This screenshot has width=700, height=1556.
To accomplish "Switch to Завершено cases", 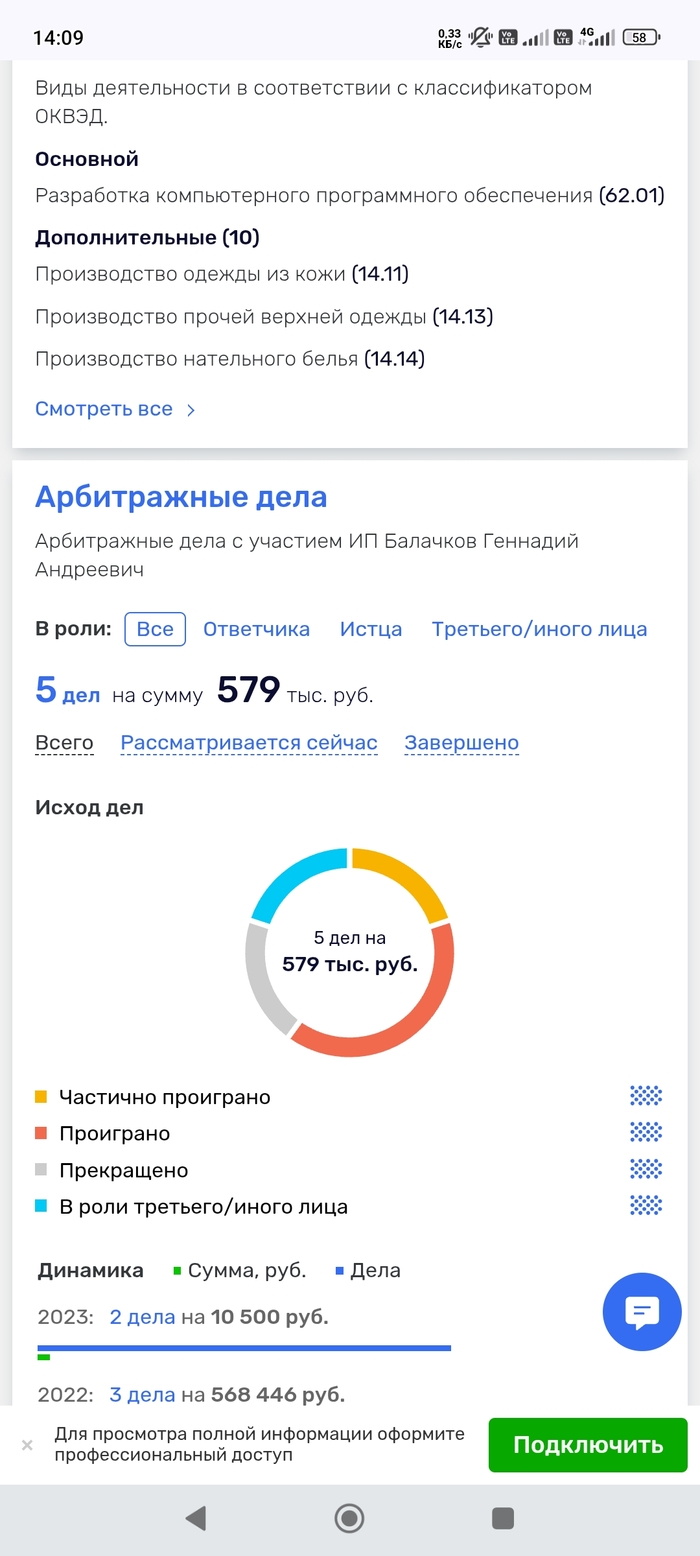I will click(x=461, y=743).
